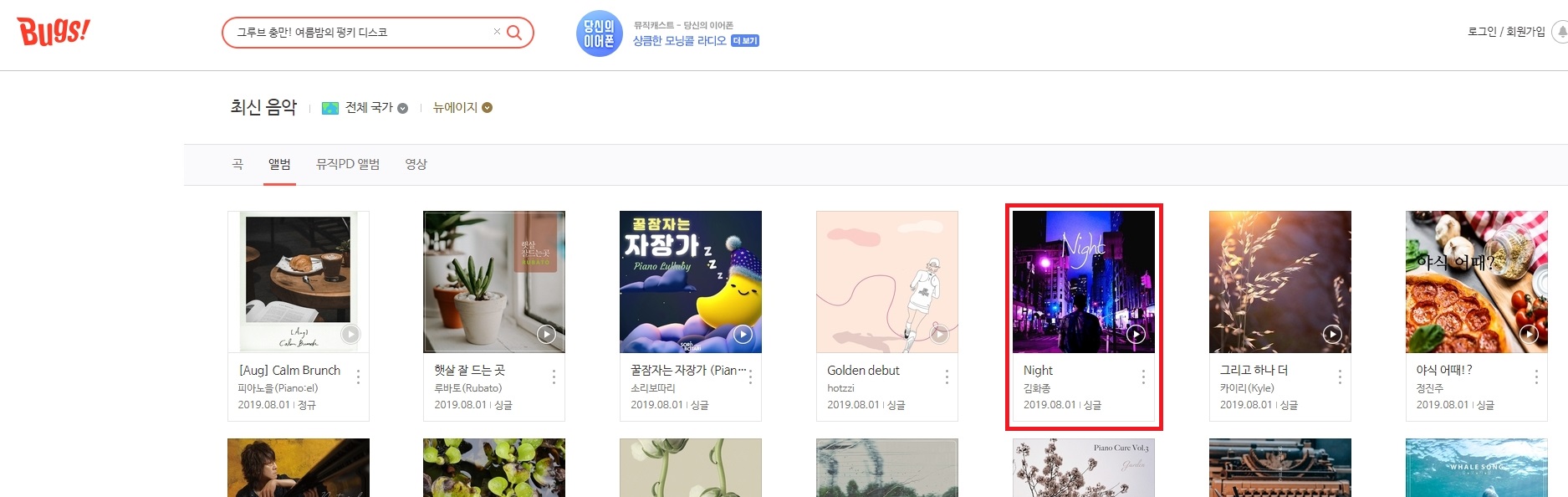Open the Bugs! home logo
Image resolution: width=1568 pixels, height=497 pixels.
pyautogui.click(x=54, y=32)
